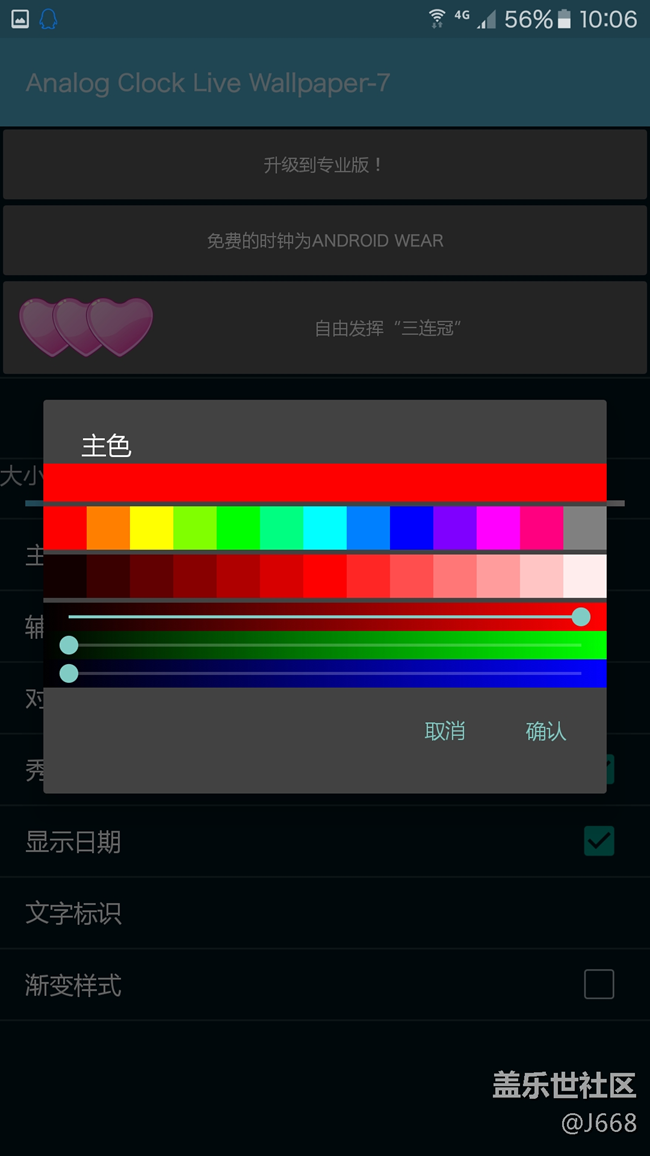Image resolution: width=650 pixels, height=1156 pixels.
Task: Tap the blue channel slider track
Action: coord(325,673)
